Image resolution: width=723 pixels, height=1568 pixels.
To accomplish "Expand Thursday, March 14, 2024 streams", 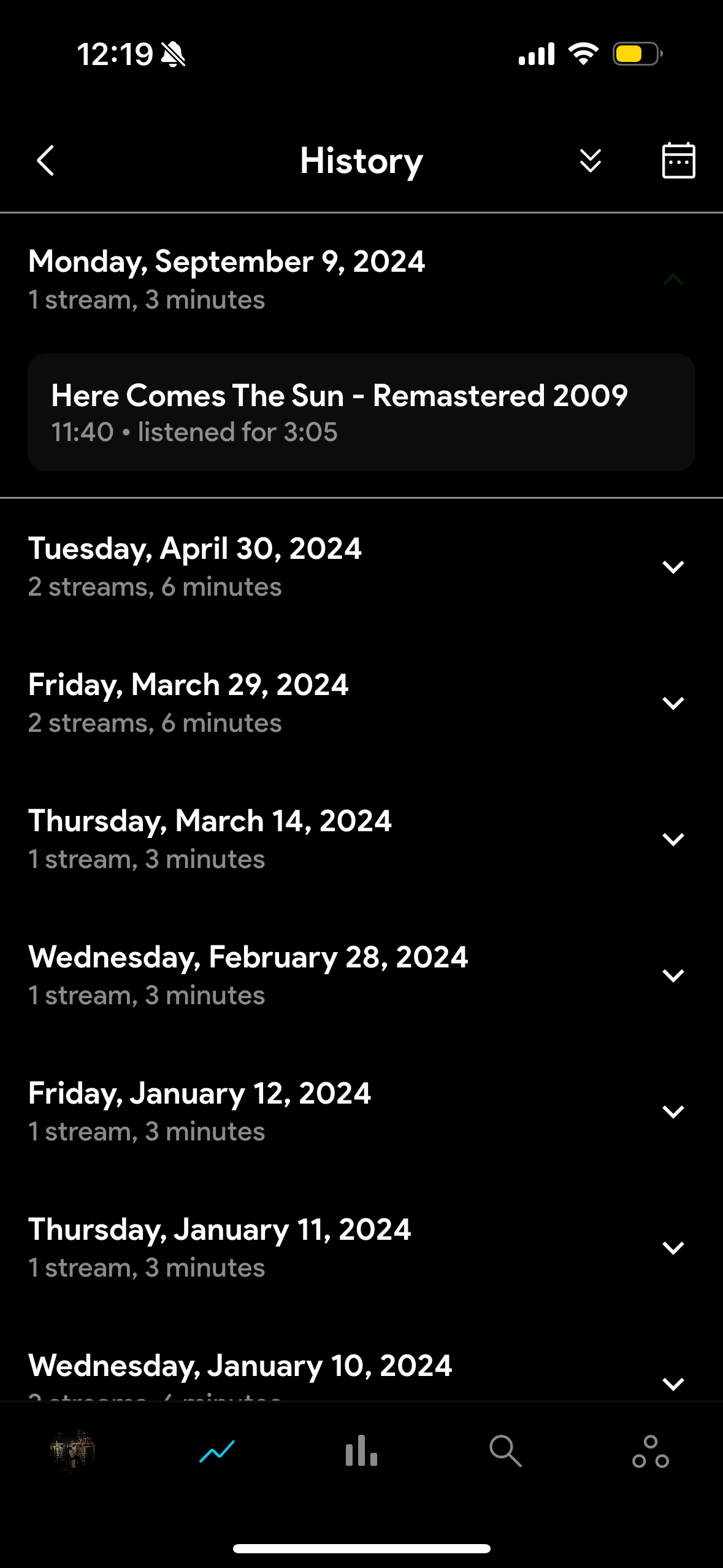I will click(x=673, y=839).
